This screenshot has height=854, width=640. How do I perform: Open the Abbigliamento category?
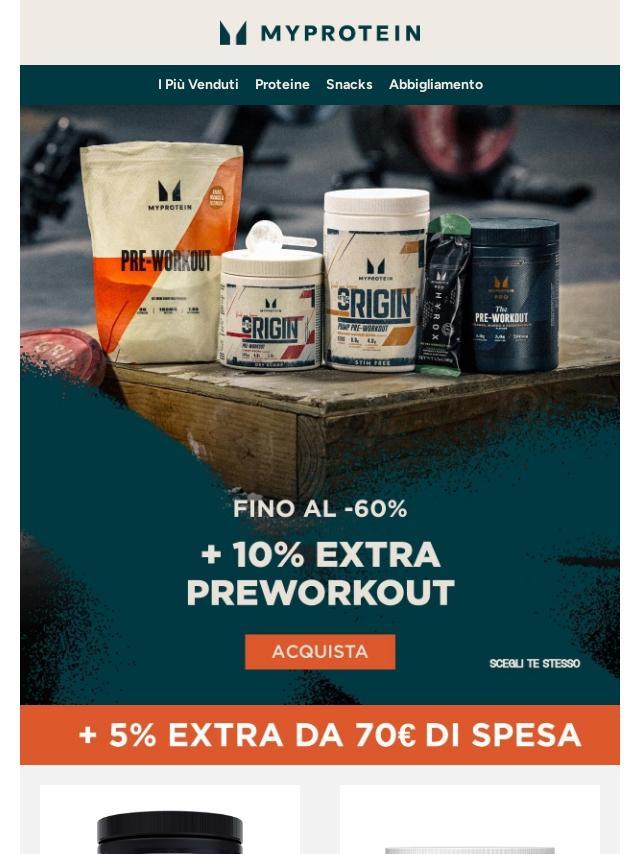point(436,85)
